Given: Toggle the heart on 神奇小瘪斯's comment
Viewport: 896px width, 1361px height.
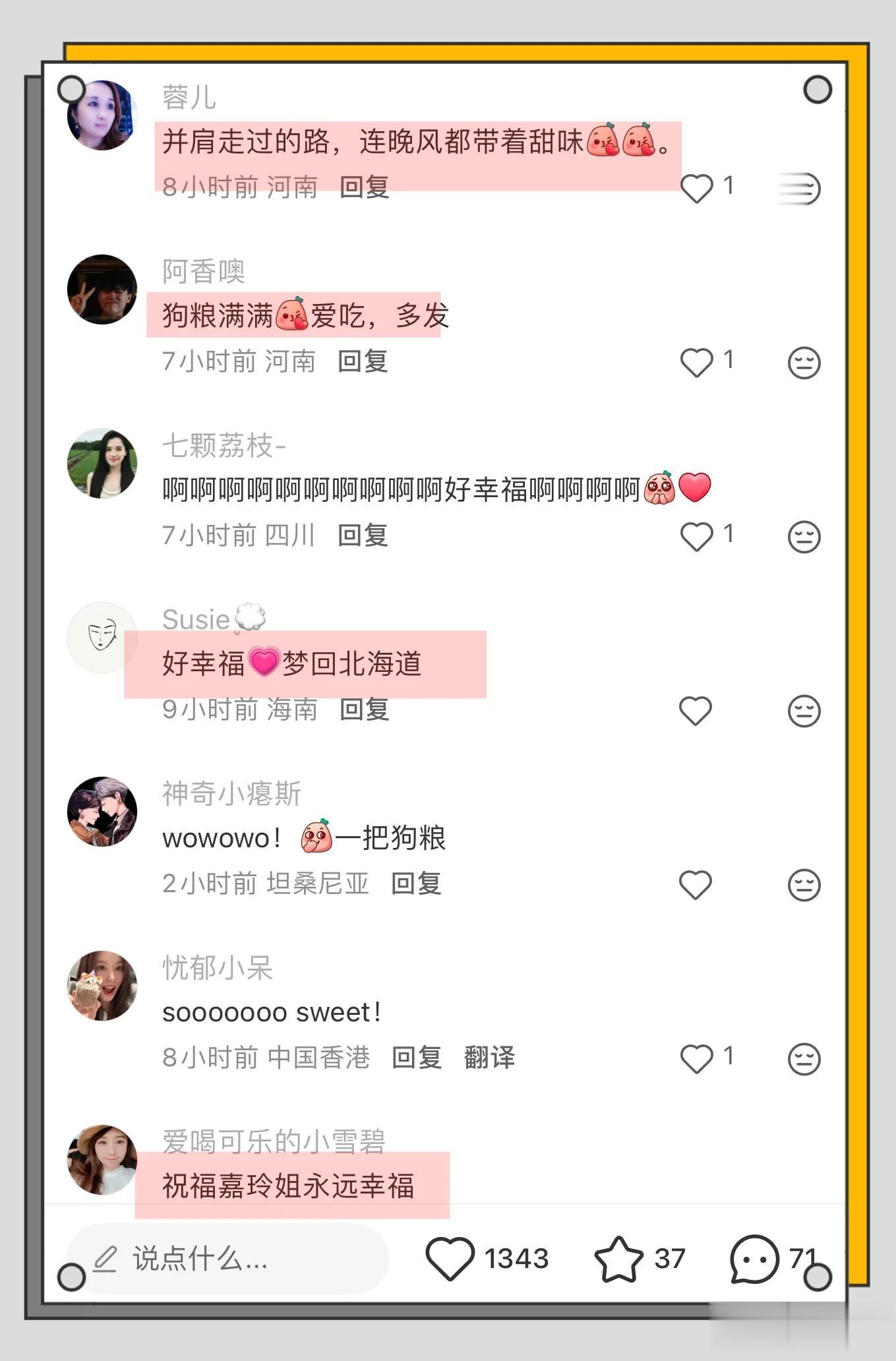Looking at the screenshot, I should 696,885.
